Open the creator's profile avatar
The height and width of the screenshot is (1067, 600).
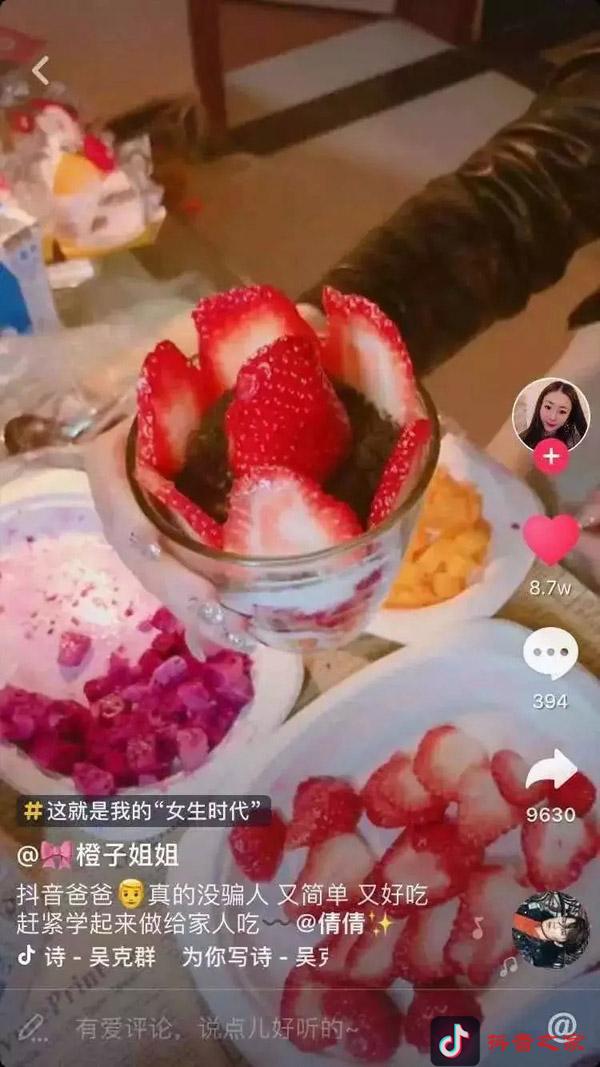(551, 414)
